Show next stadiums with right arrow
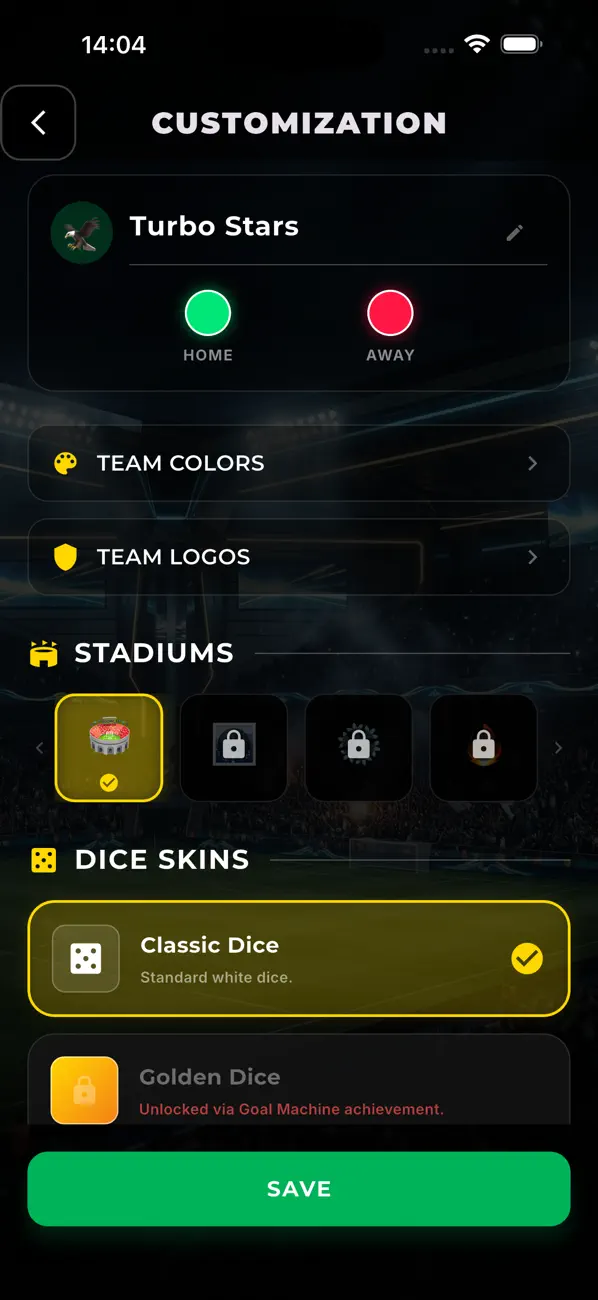The image size is (598, 1300). [x=558, y=748]
